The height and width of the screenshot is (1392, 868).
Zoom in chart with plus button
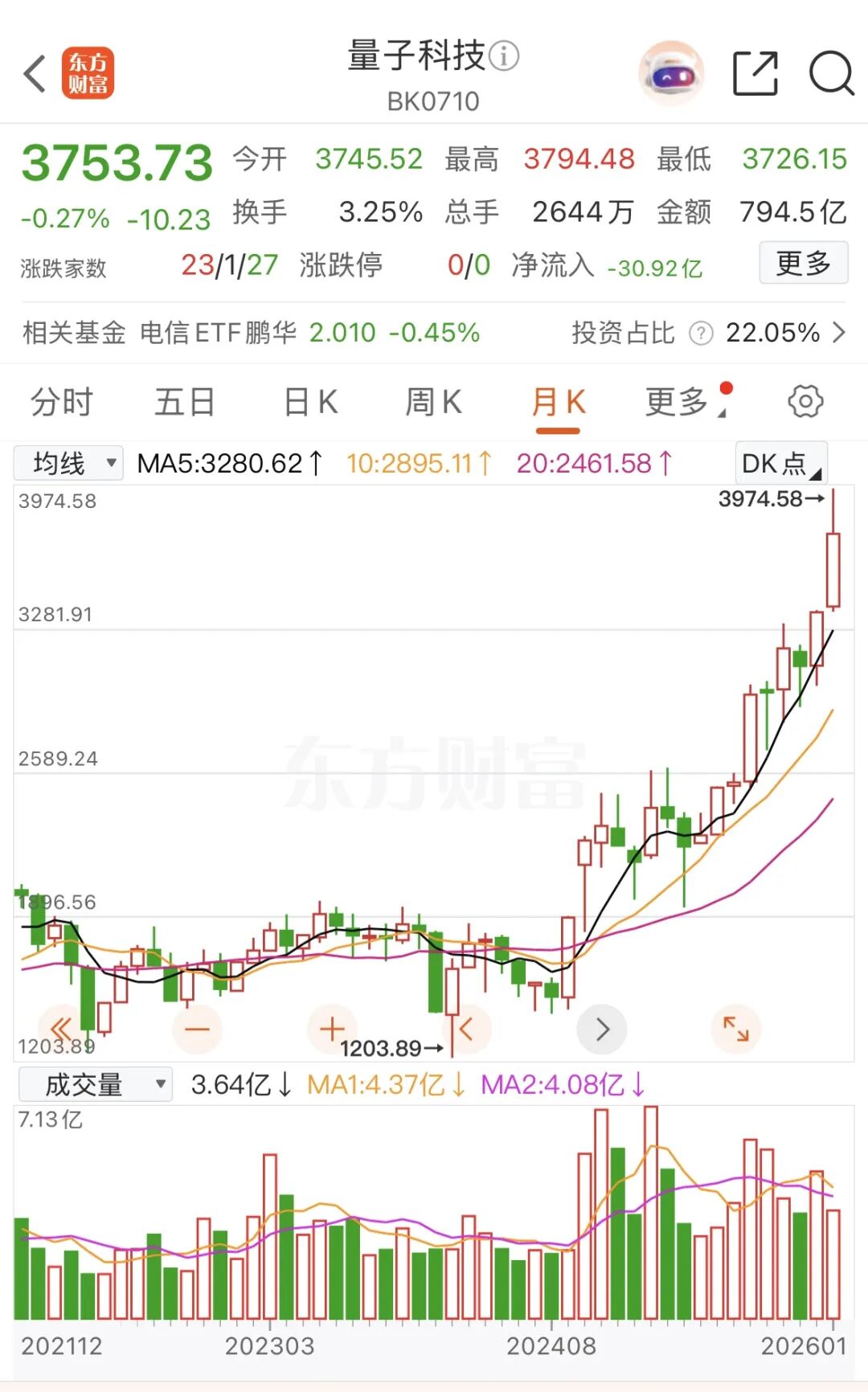(331, 1029)
